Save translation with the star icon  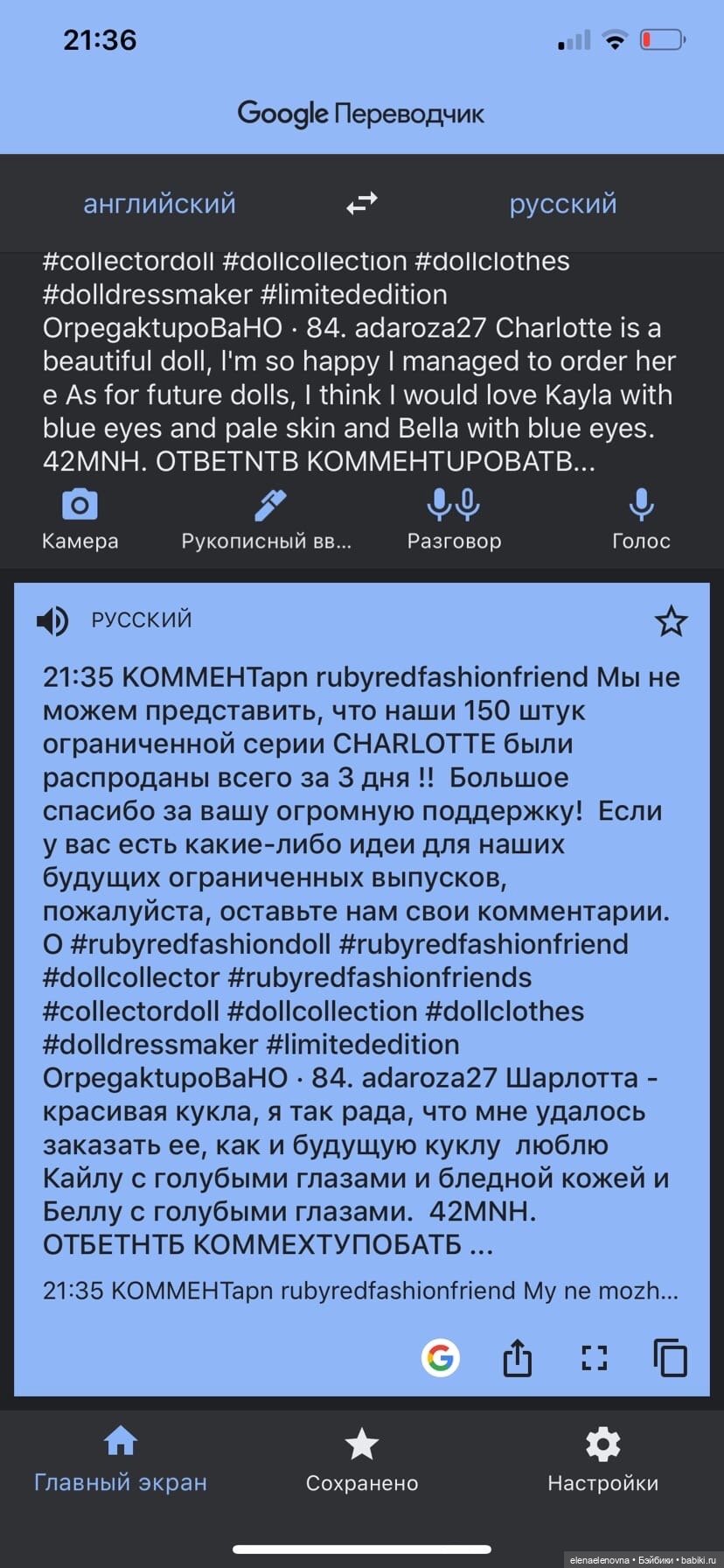(671, 620)
